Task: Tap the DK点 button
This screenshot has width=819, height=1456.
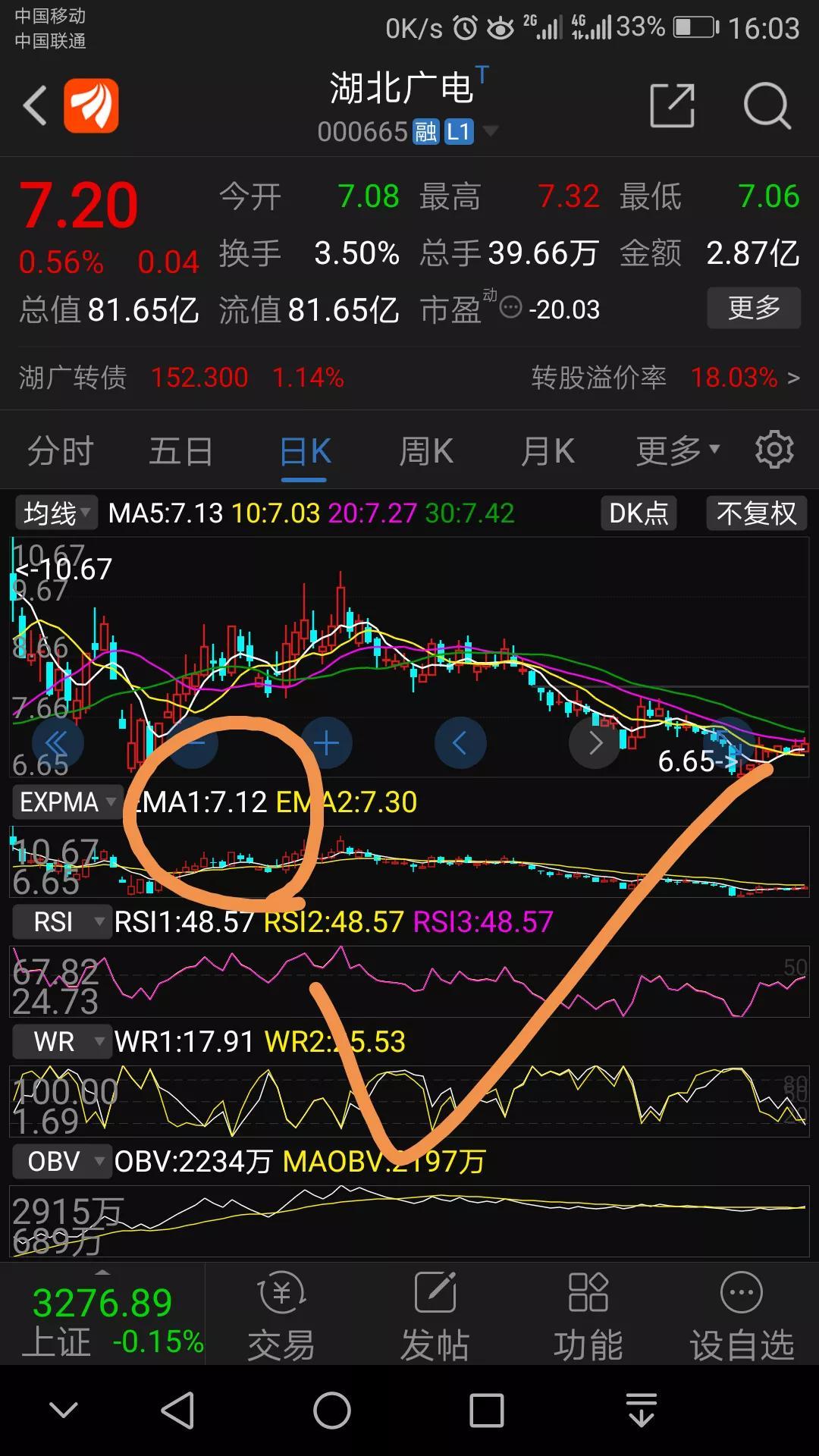Action: (x=639, y=513)
